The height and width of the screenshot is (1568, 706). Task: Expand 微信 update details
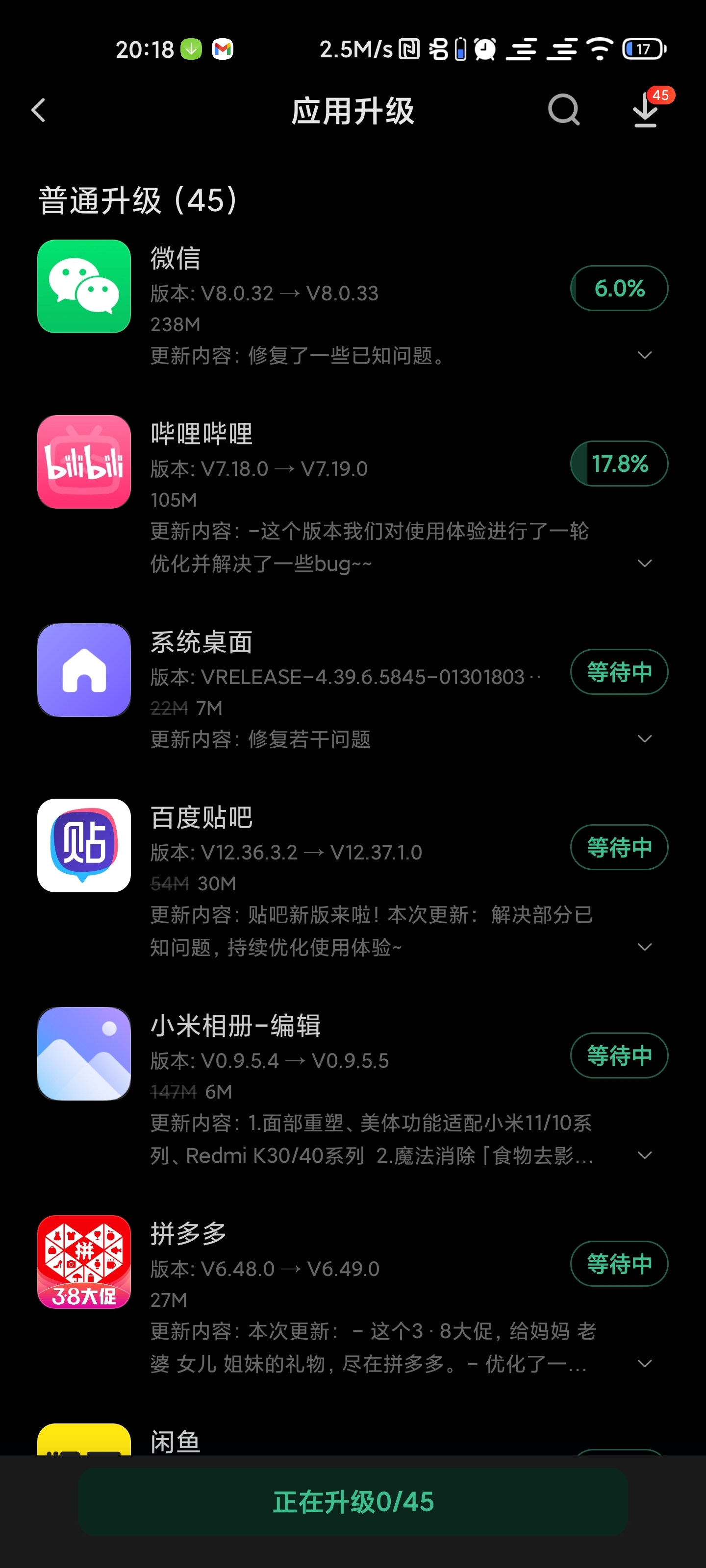click(x=645, y=355)
